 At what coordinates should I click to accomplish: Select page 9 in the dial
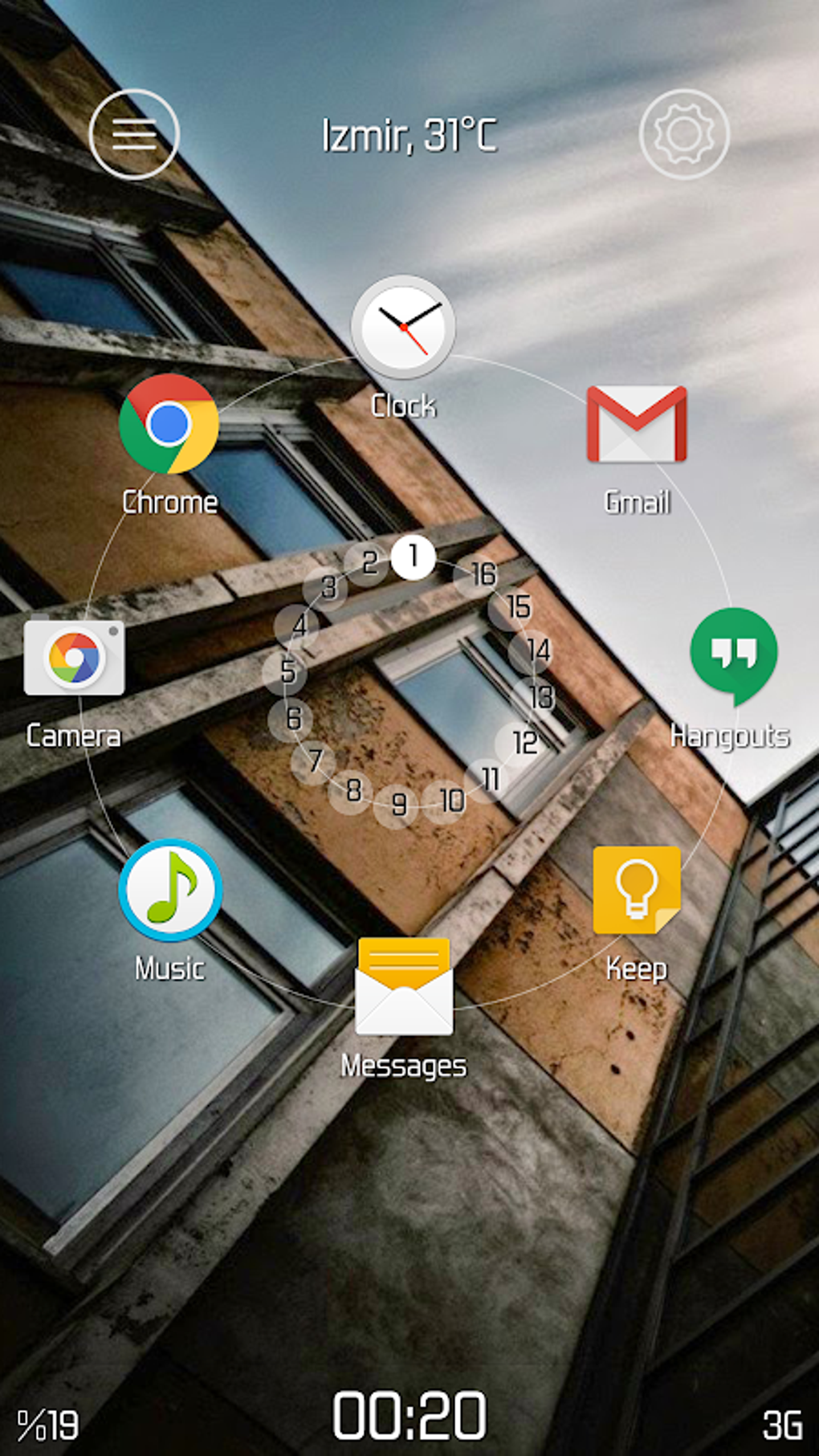pyautogui.click(x=398, y=804)
